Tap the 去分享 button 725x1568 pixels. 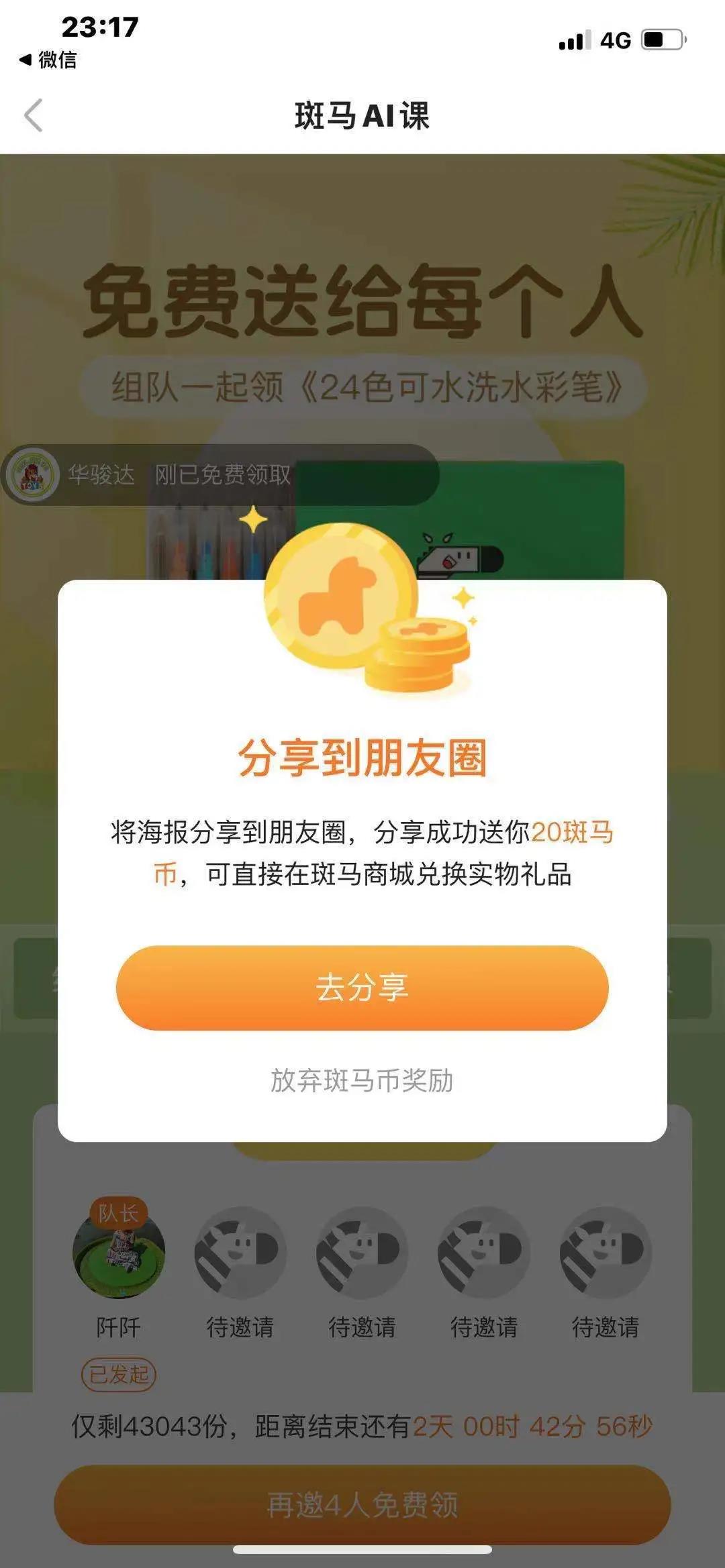coord(362,988)
